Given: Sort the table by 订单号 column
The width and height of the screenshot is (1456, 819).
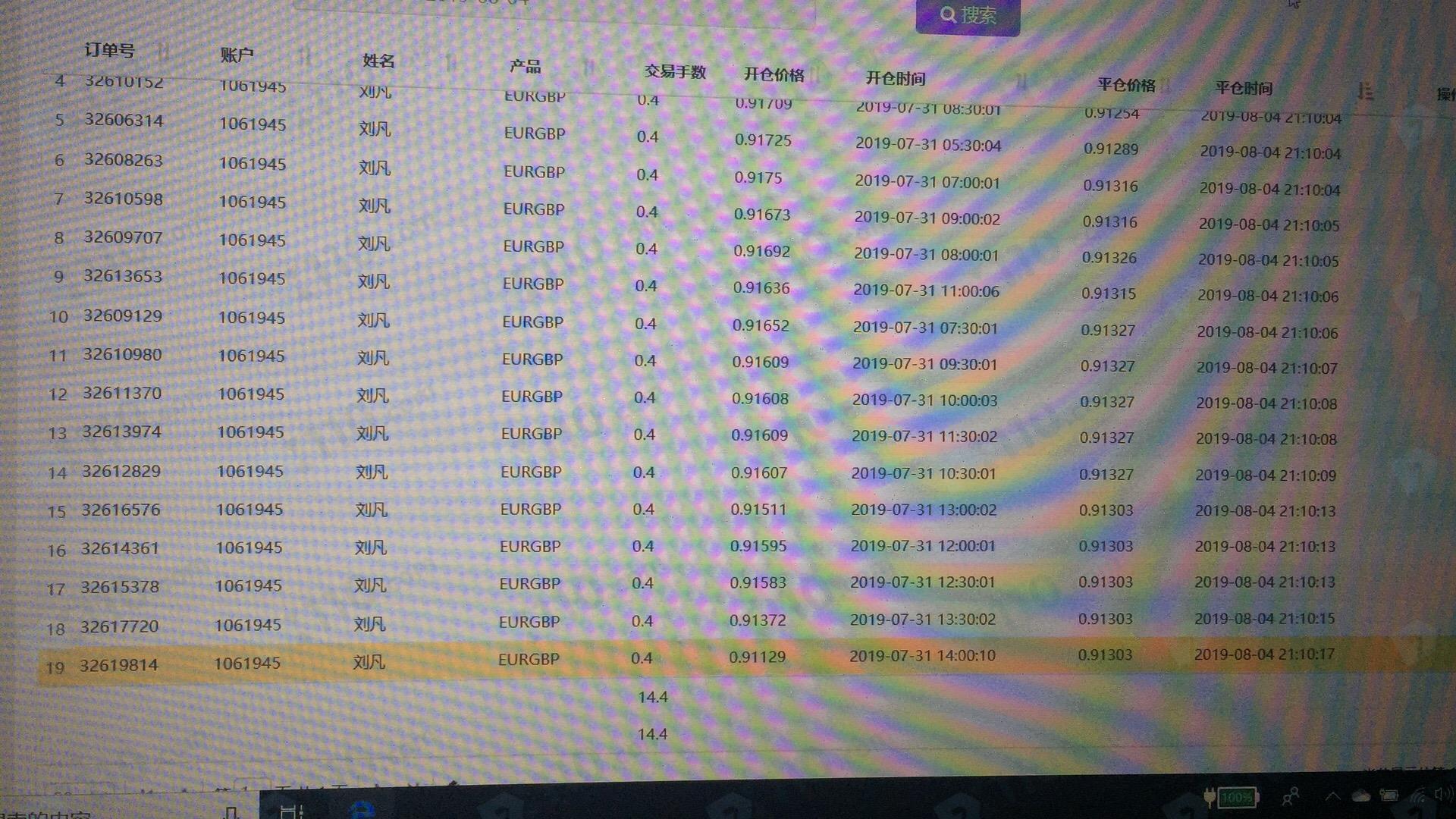Looking at the screenshot, I should click(162, 52).
